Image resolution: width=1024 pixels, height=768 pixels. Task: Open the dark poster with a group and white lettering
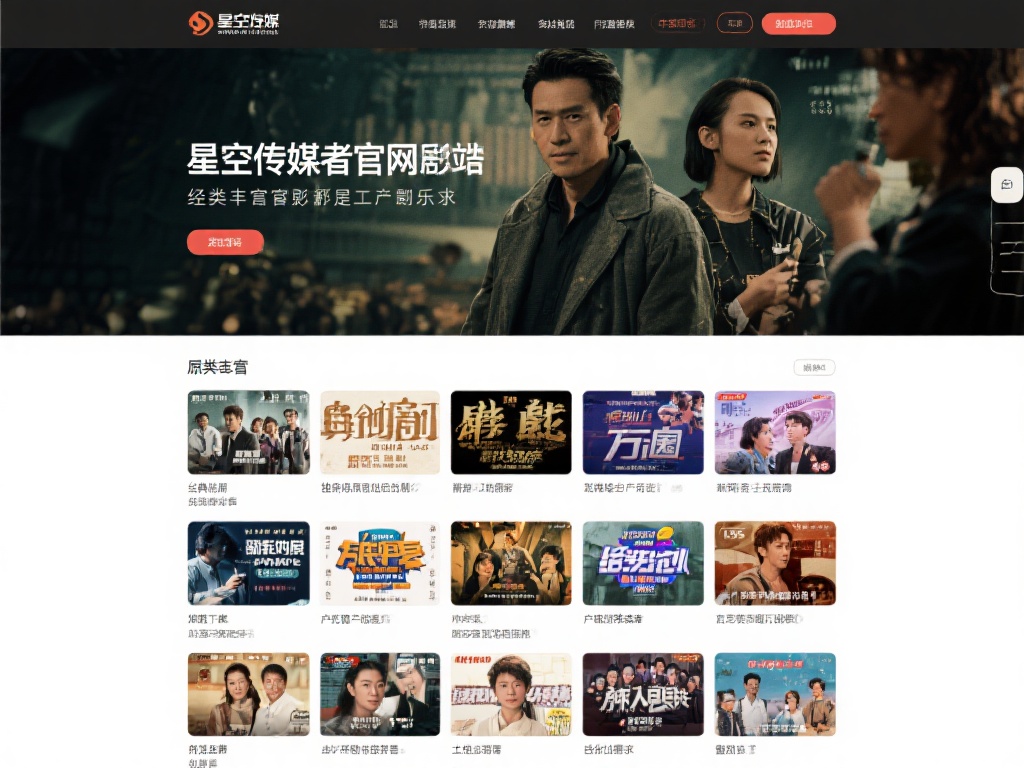[x=643, y=694]
